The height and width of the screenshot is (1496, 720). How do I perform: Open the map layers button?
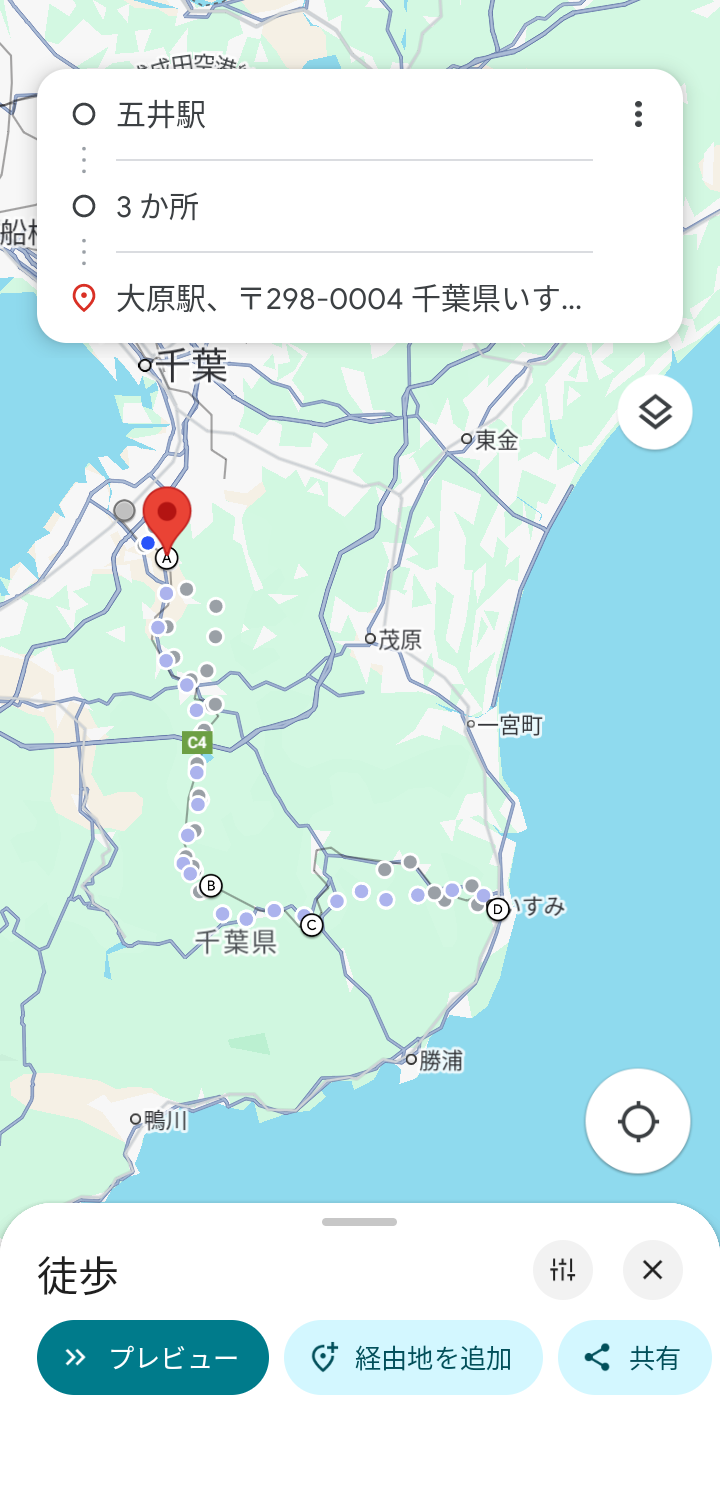tap(655, 411)
